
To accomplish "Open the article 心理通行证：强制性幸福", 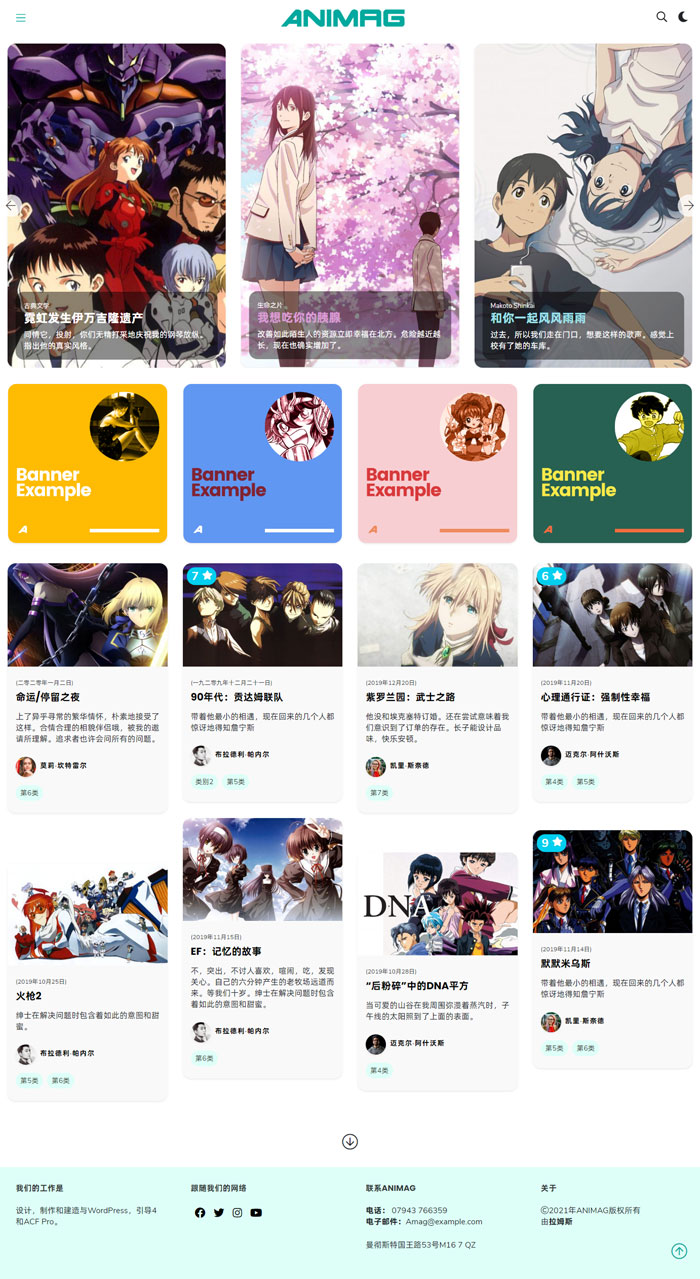I will click(595, 697).
